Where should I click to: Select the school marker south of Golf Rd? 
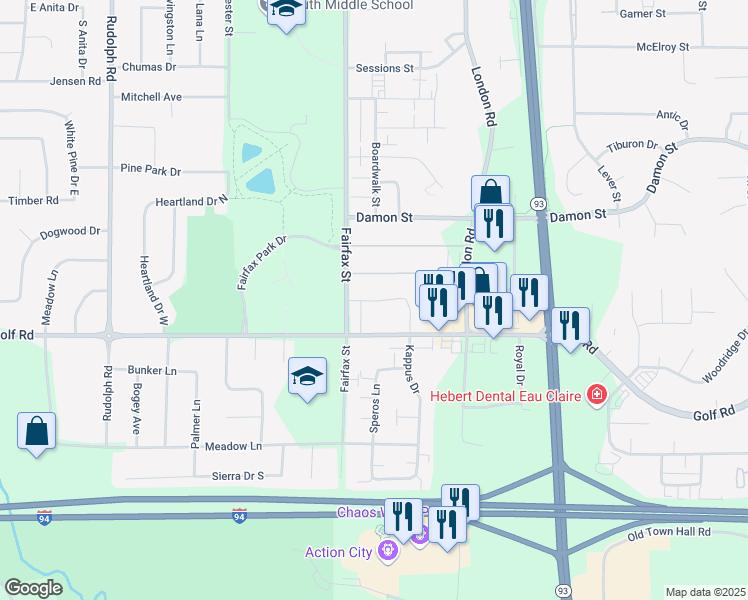click(308, 377)
